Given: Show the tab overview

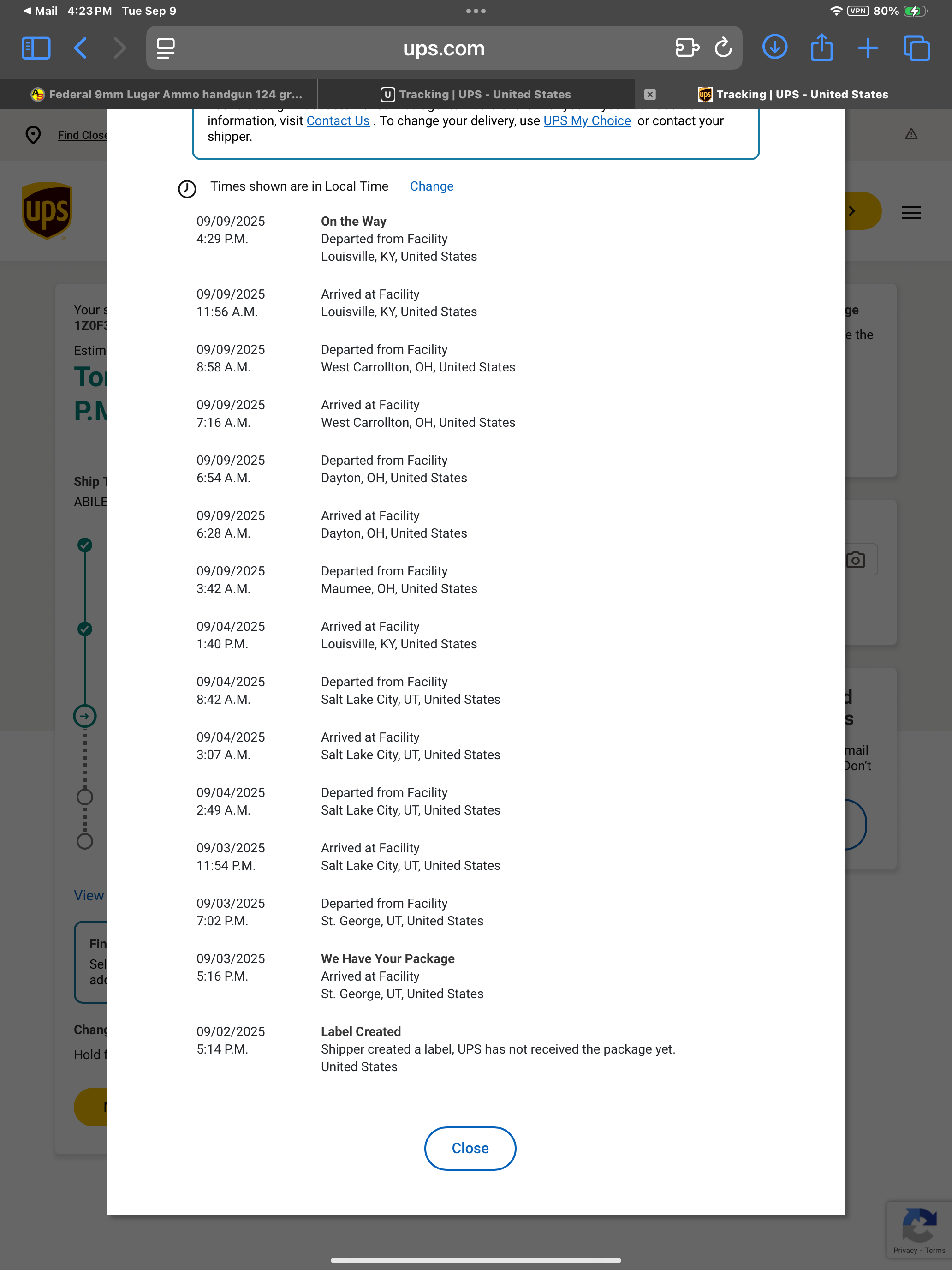Looking at the screenshot, I should pyautogui.click(x=916, y=48).
